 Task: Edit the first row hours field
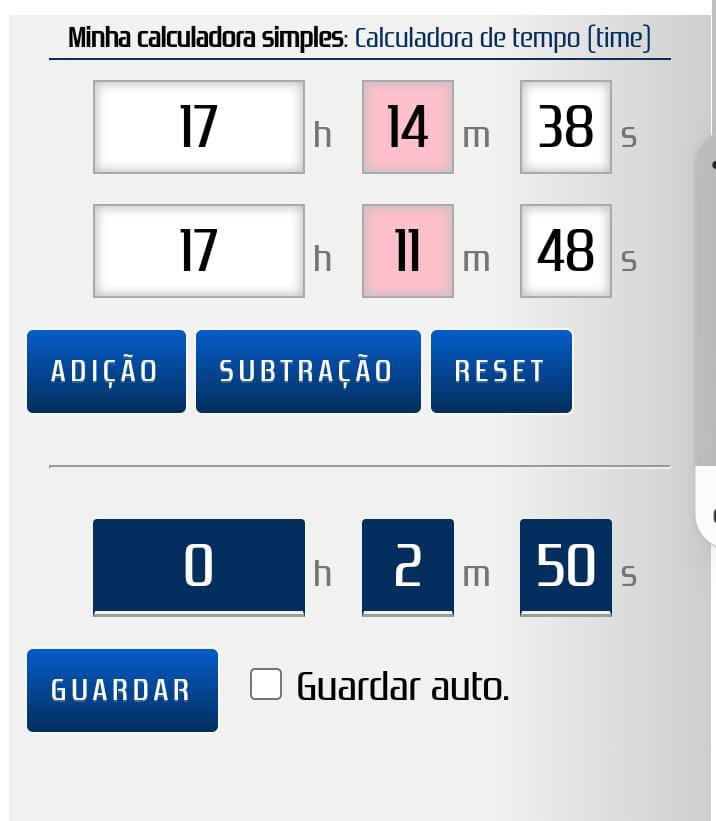(199, 127)
